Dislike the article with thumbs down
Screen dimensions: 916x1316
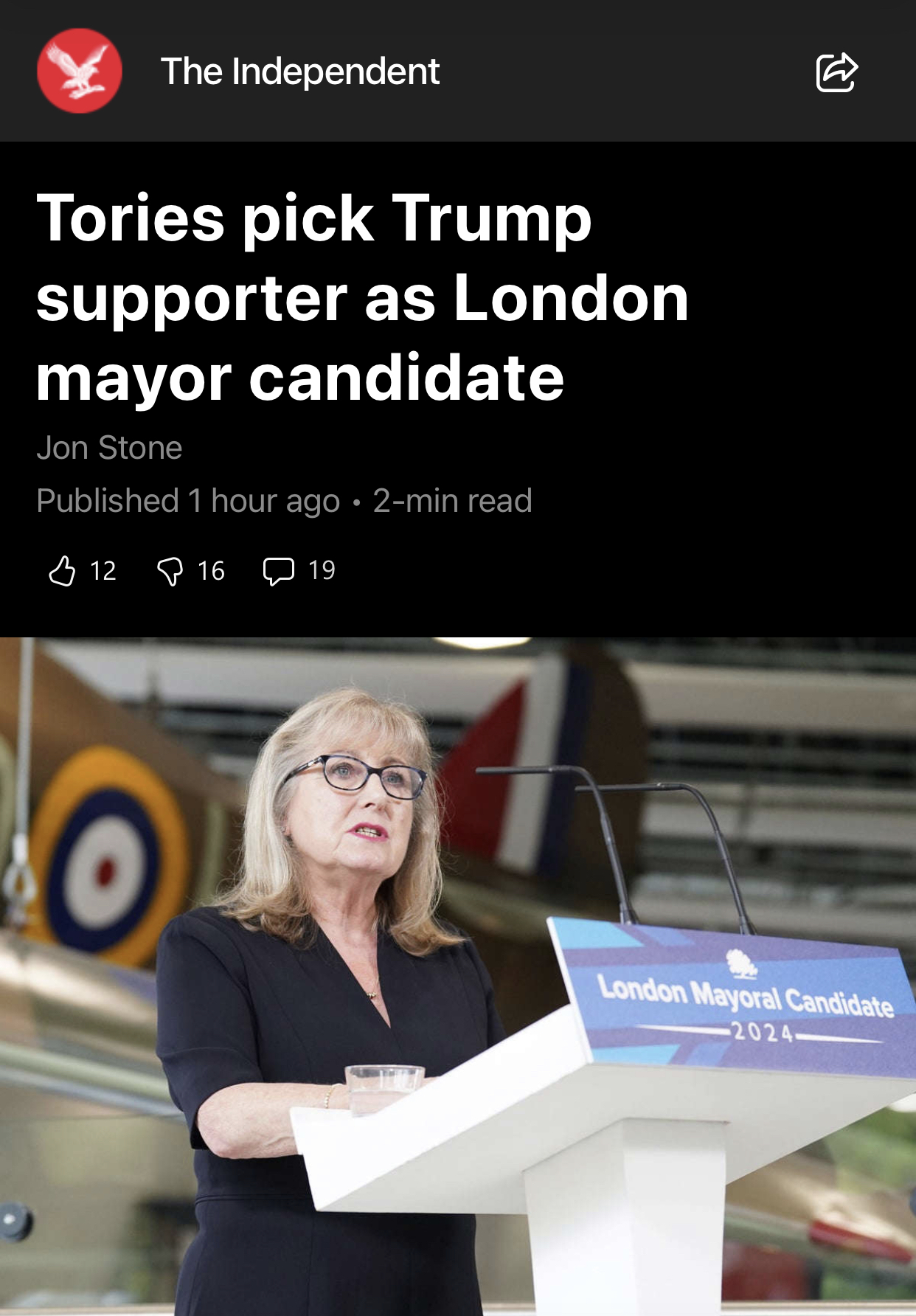click(170, 571)
